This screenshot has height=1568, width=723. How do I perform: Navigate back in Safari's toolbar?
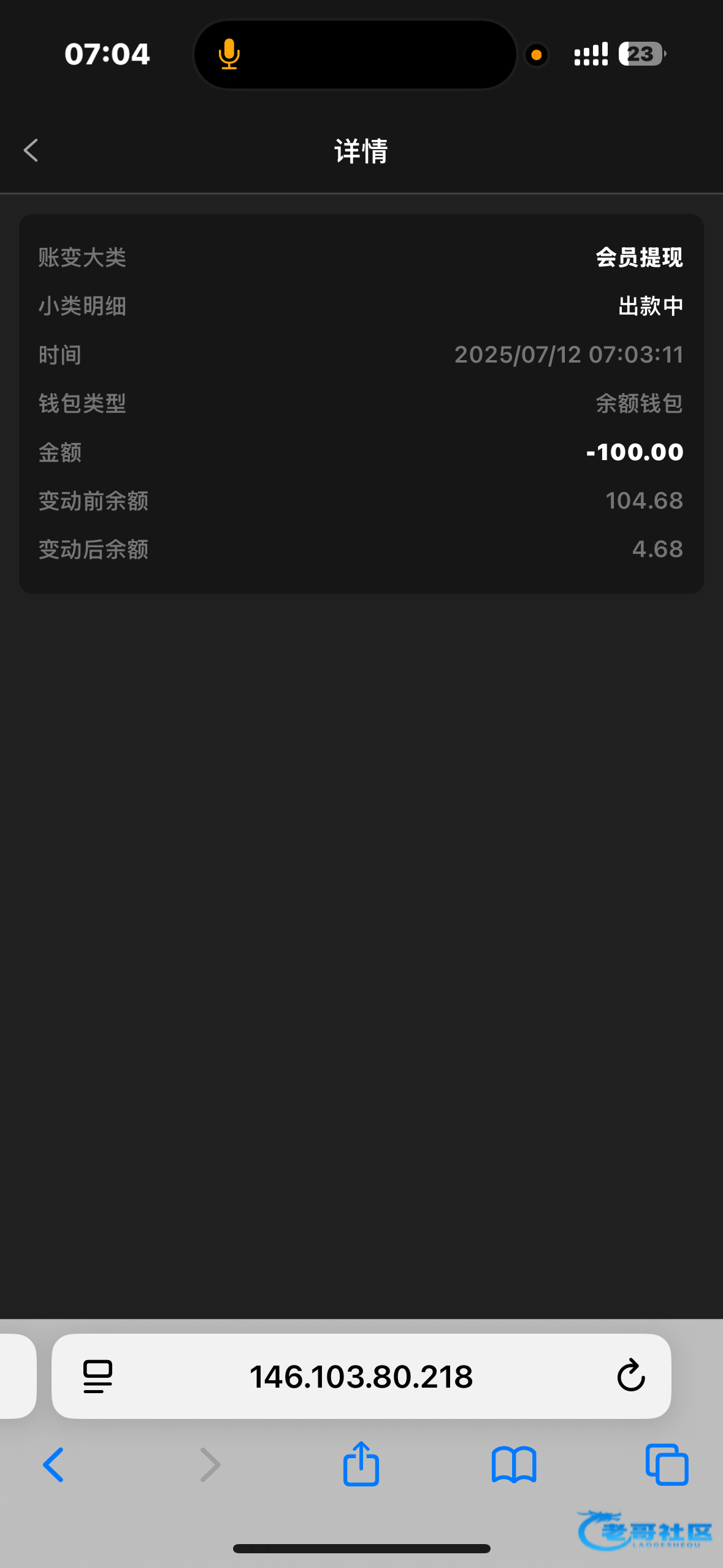pos(54,1465)
